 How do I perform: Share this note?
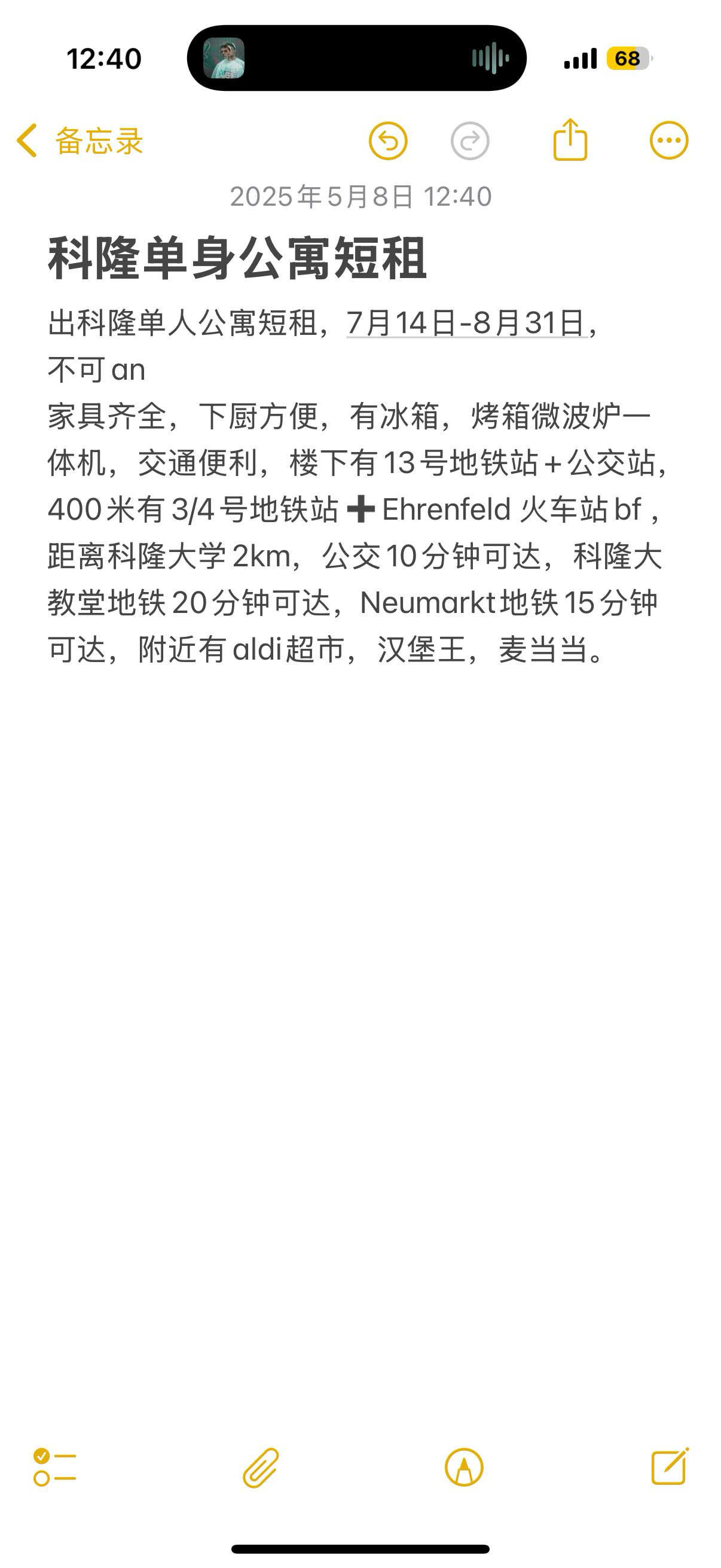pos(570,140)
